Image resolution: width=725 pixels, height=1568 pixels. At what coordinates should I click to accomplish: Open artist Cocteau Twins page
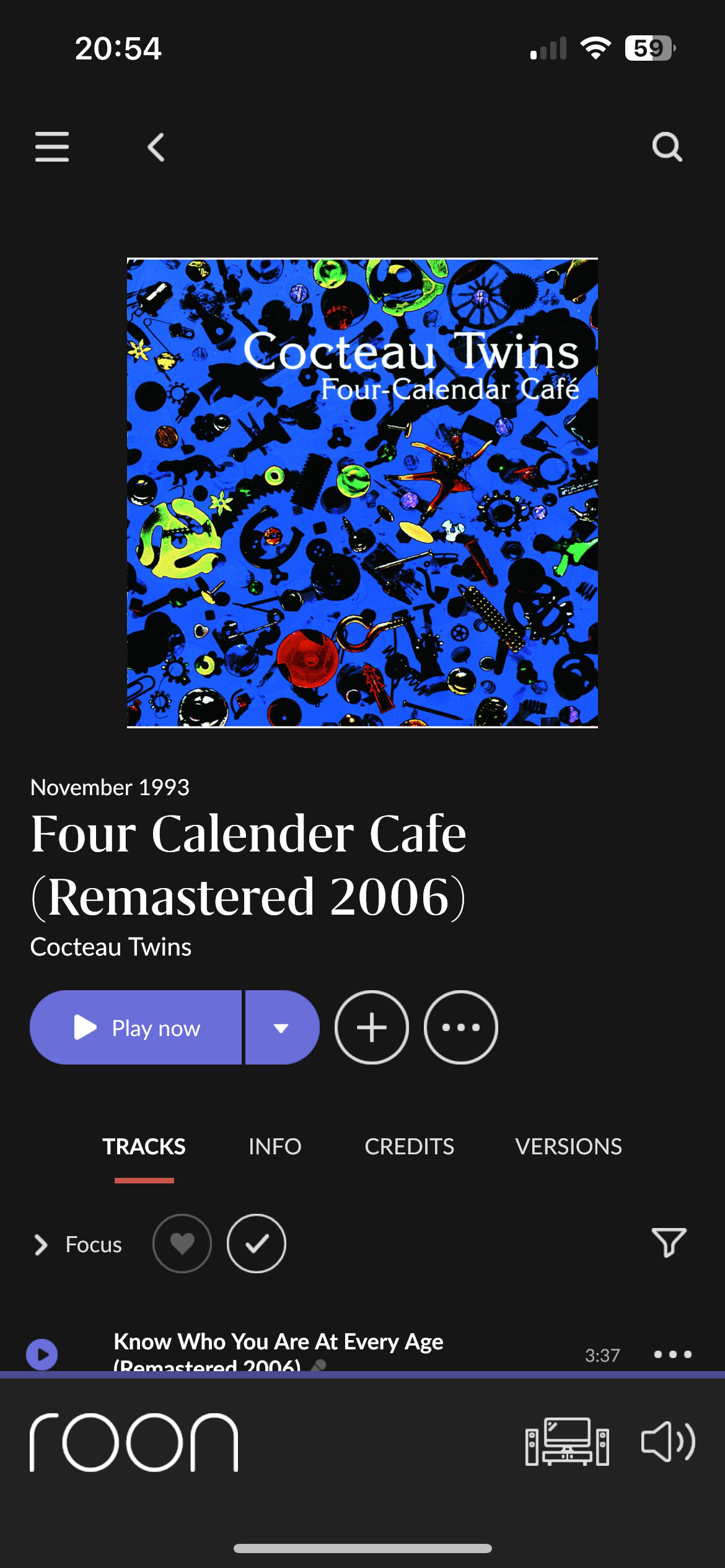pyautogui.click(x=111, y=947)
